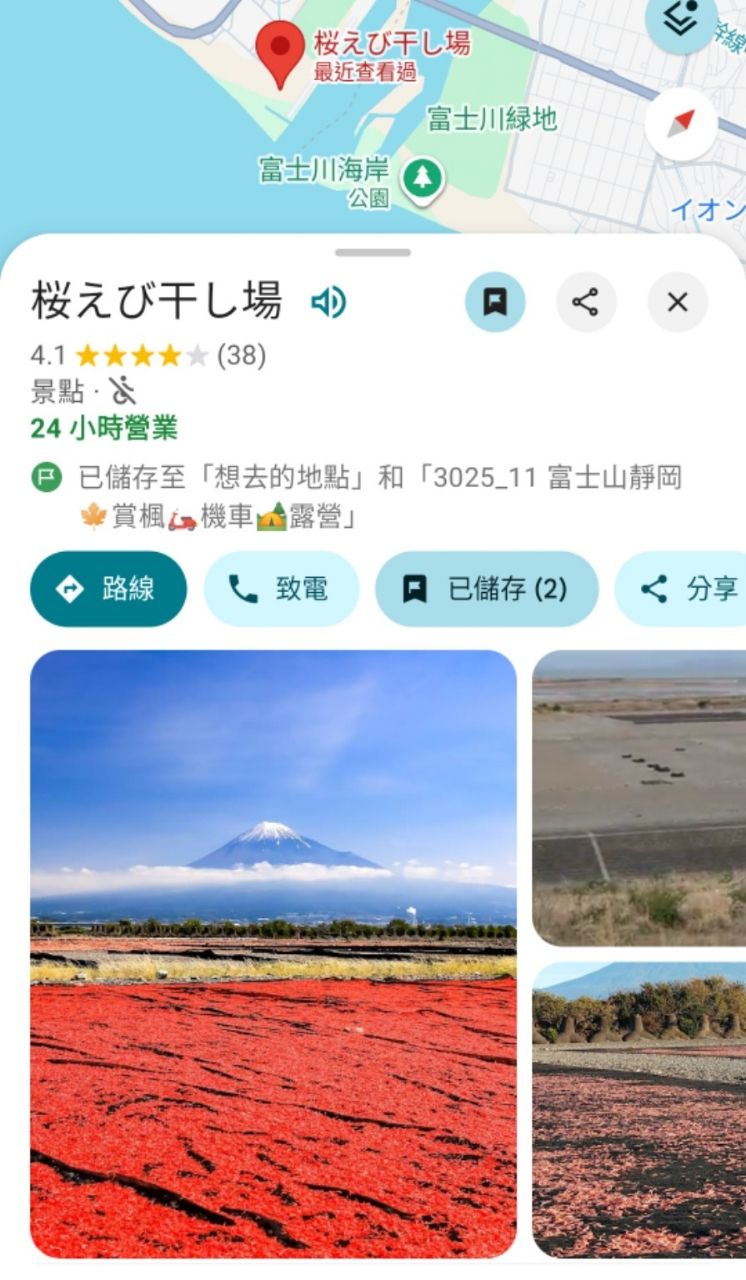Close the place details panel
The width and height of the screenshot is (746, 1280).
(x=677, y=302)
